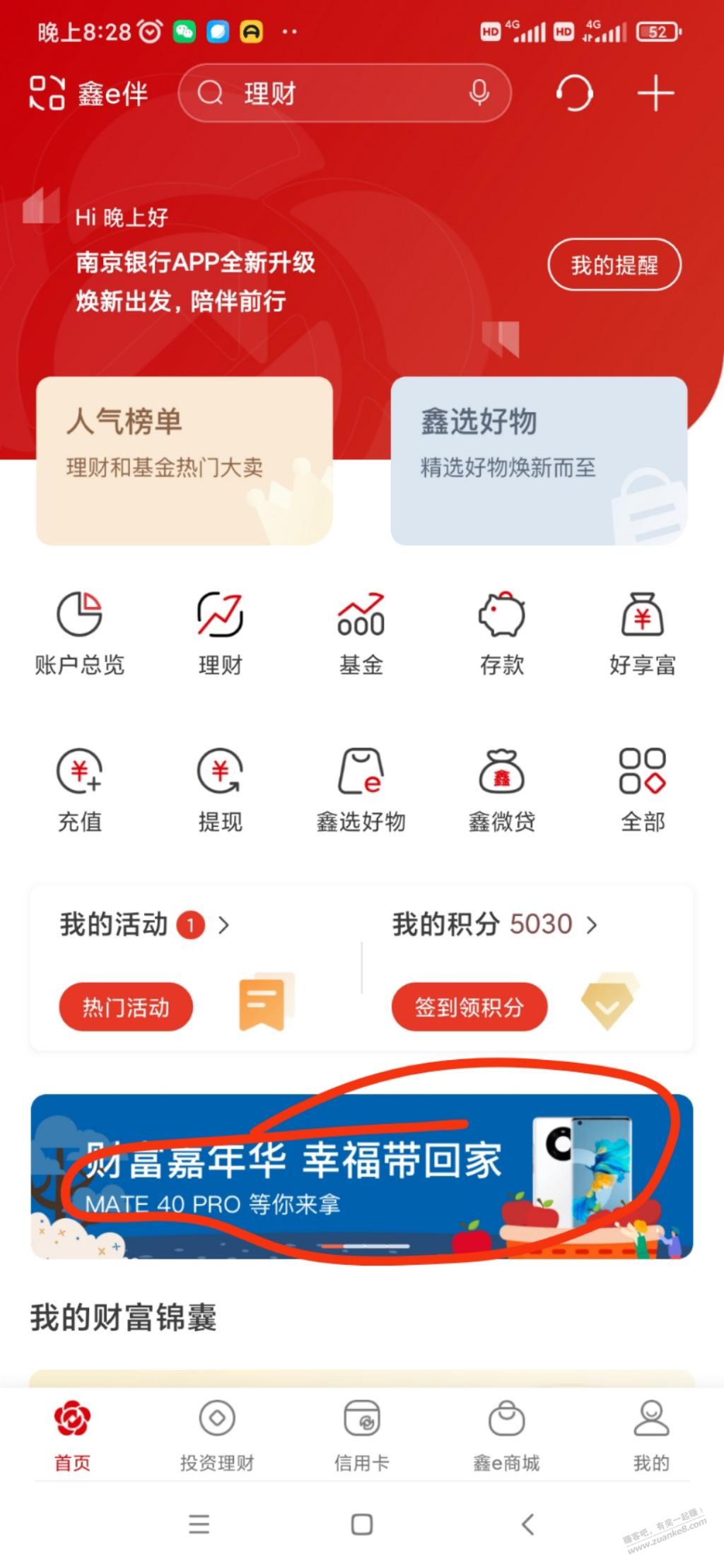Select 好享富
The image size is (724, 1568).
(642, 634)
